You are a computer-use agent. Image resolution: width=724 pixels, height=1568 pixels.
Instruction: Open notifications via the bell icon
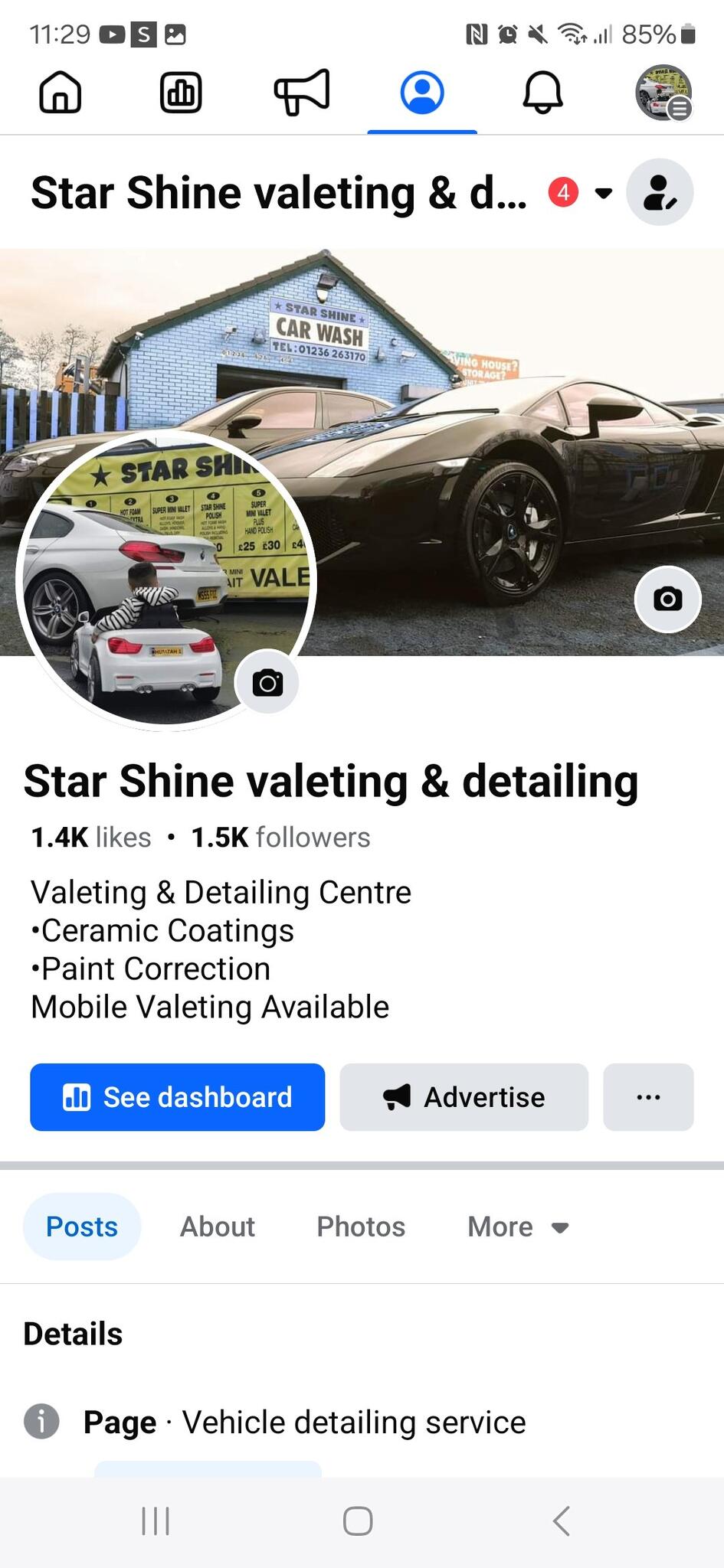click(x=542, y=93)
